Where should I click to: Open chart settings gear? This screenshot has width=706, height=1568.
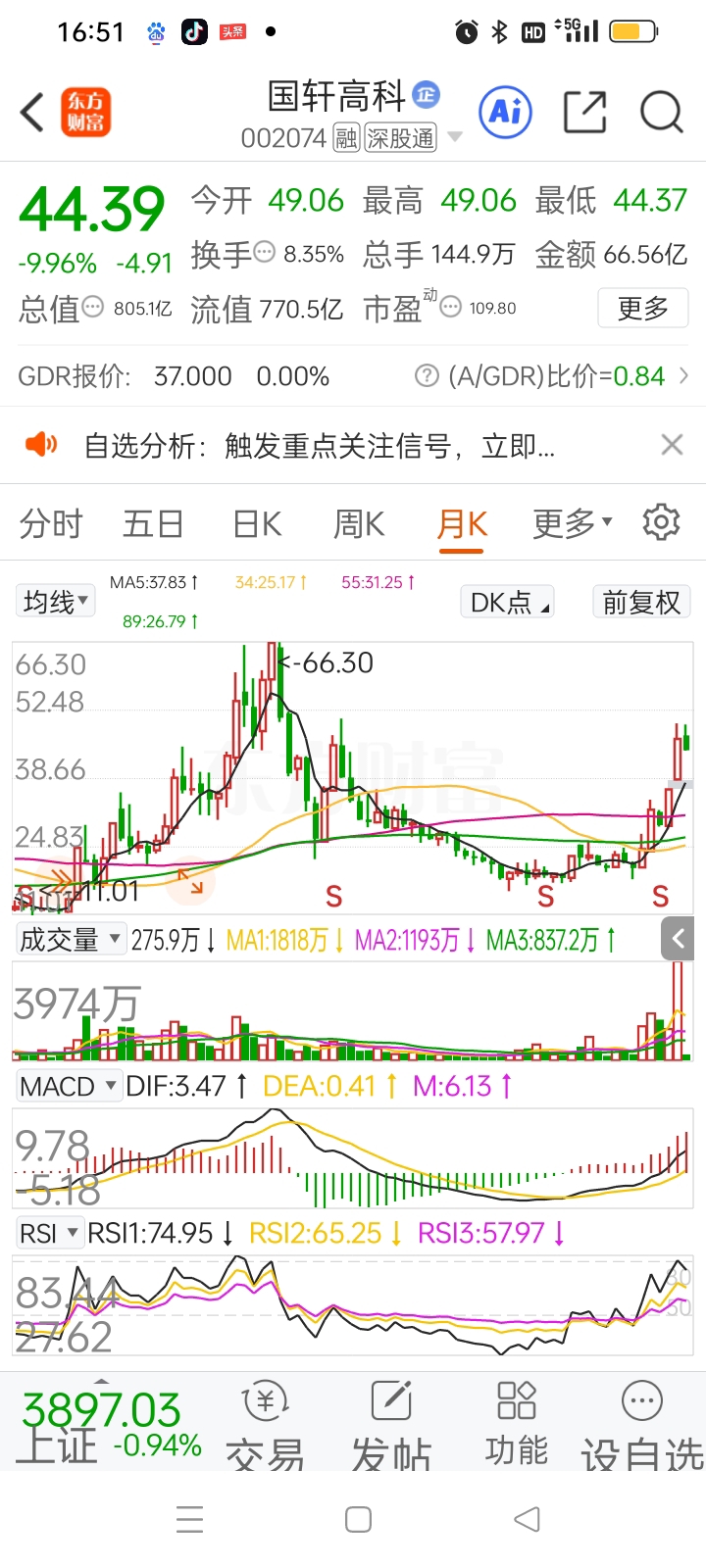pos(661,522)
